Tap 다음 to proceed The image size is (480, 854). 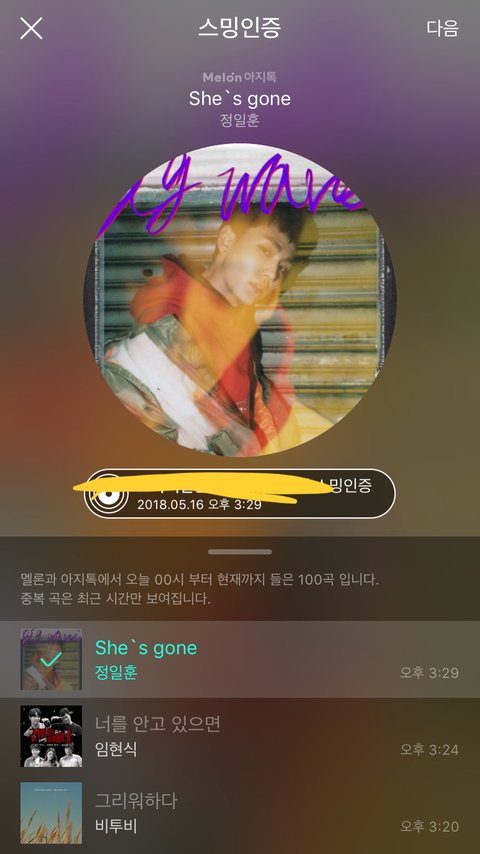pos(442,28)
